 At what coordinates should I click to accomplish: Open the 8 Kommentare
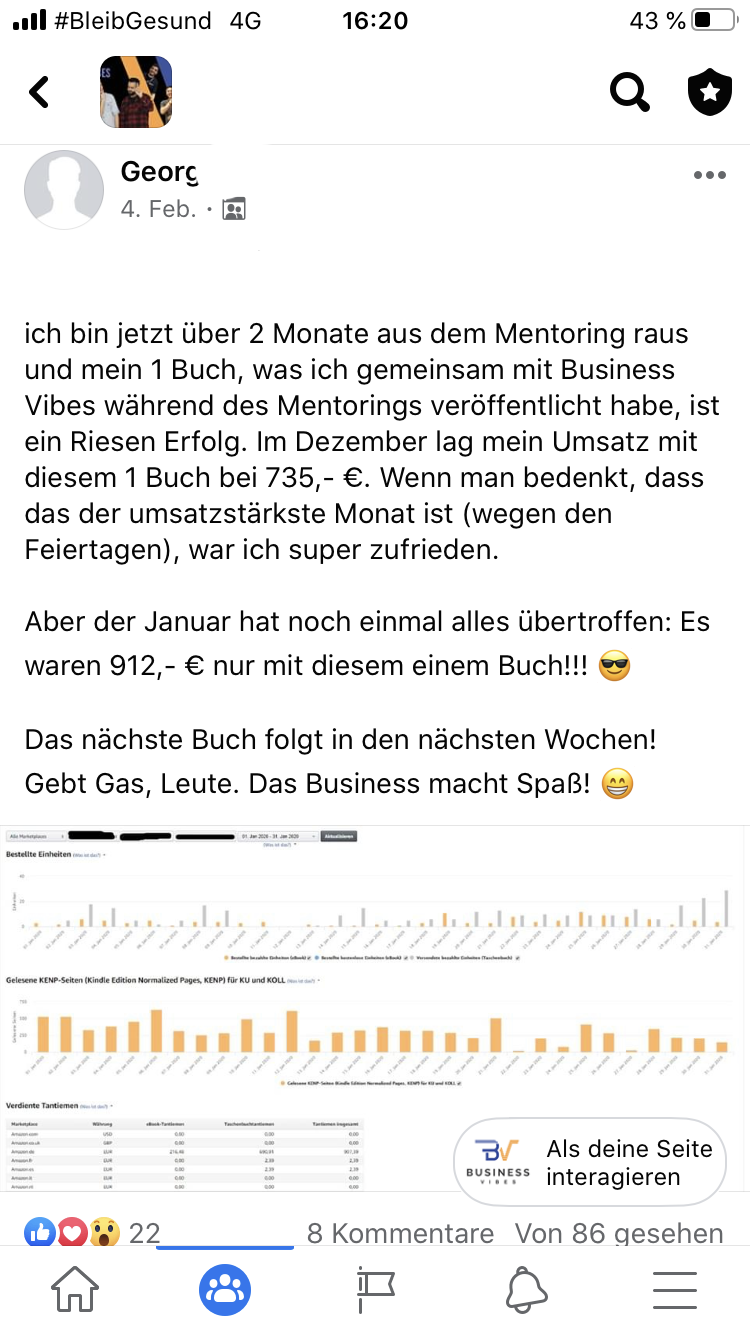coord(400,1233)
